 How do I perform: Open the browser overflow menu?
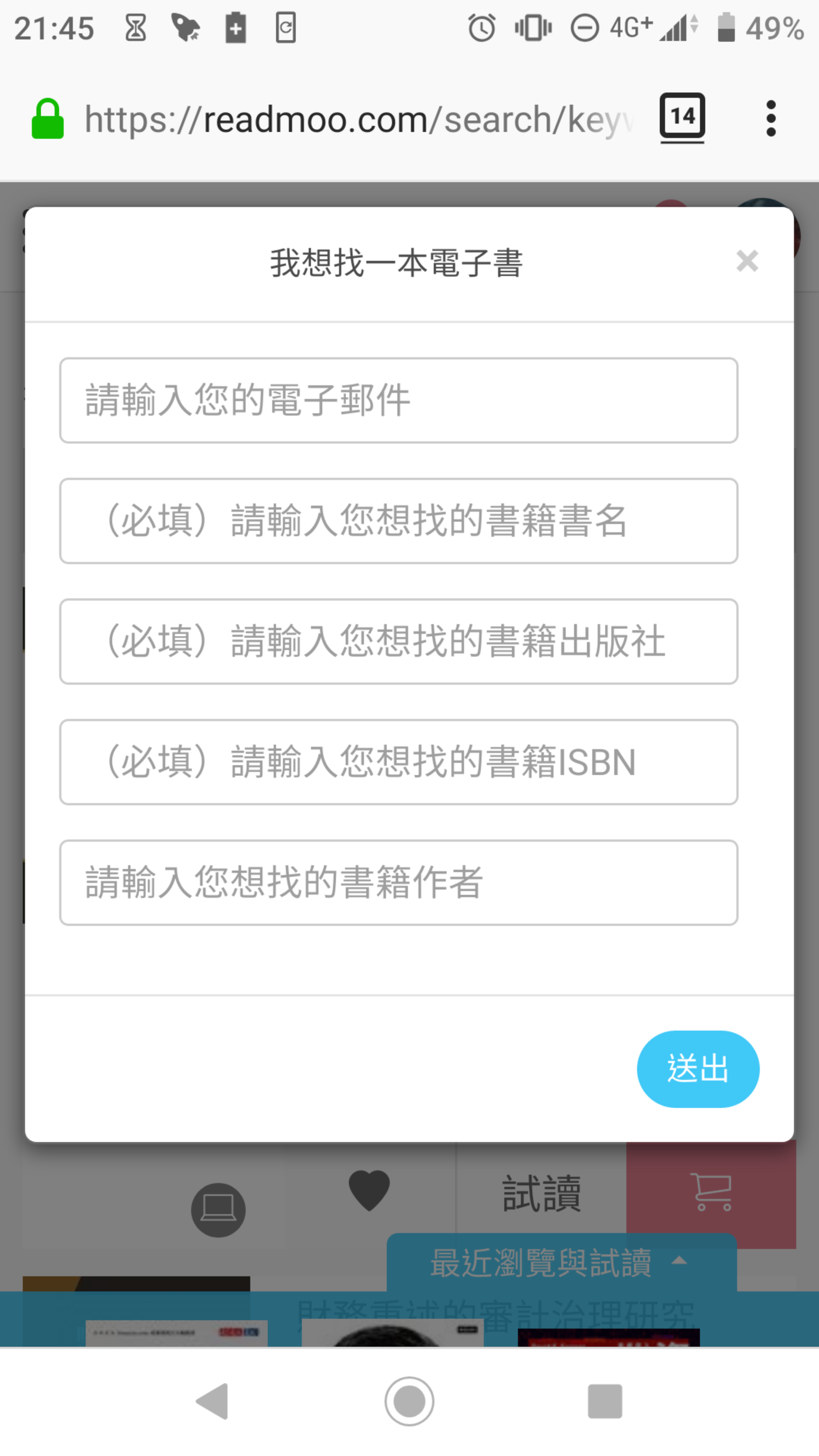(x=771, y=119)
